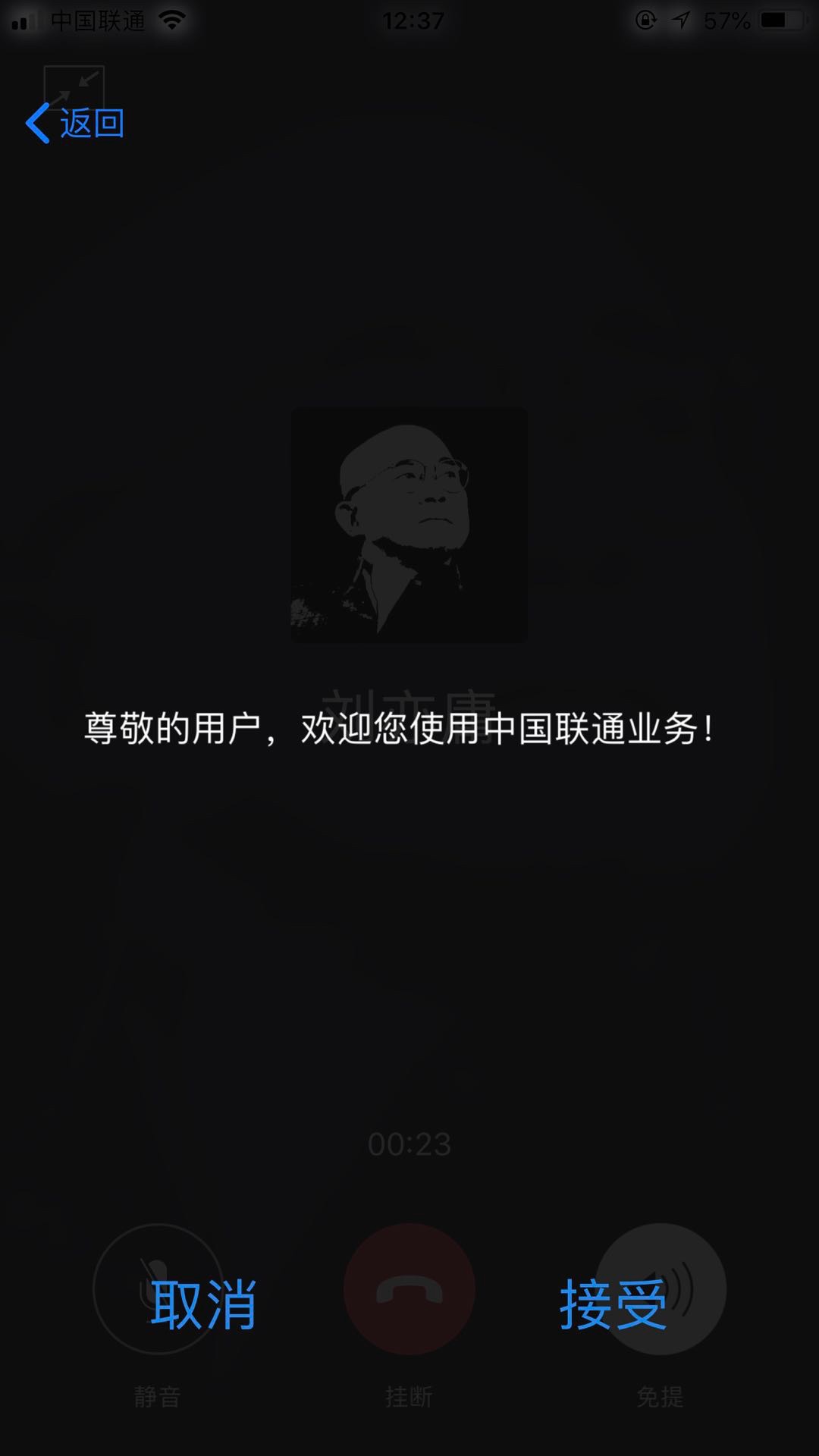819x1456 pixels.
Task: Go back with the 返回 button
Action: click(x=76, y=123)
